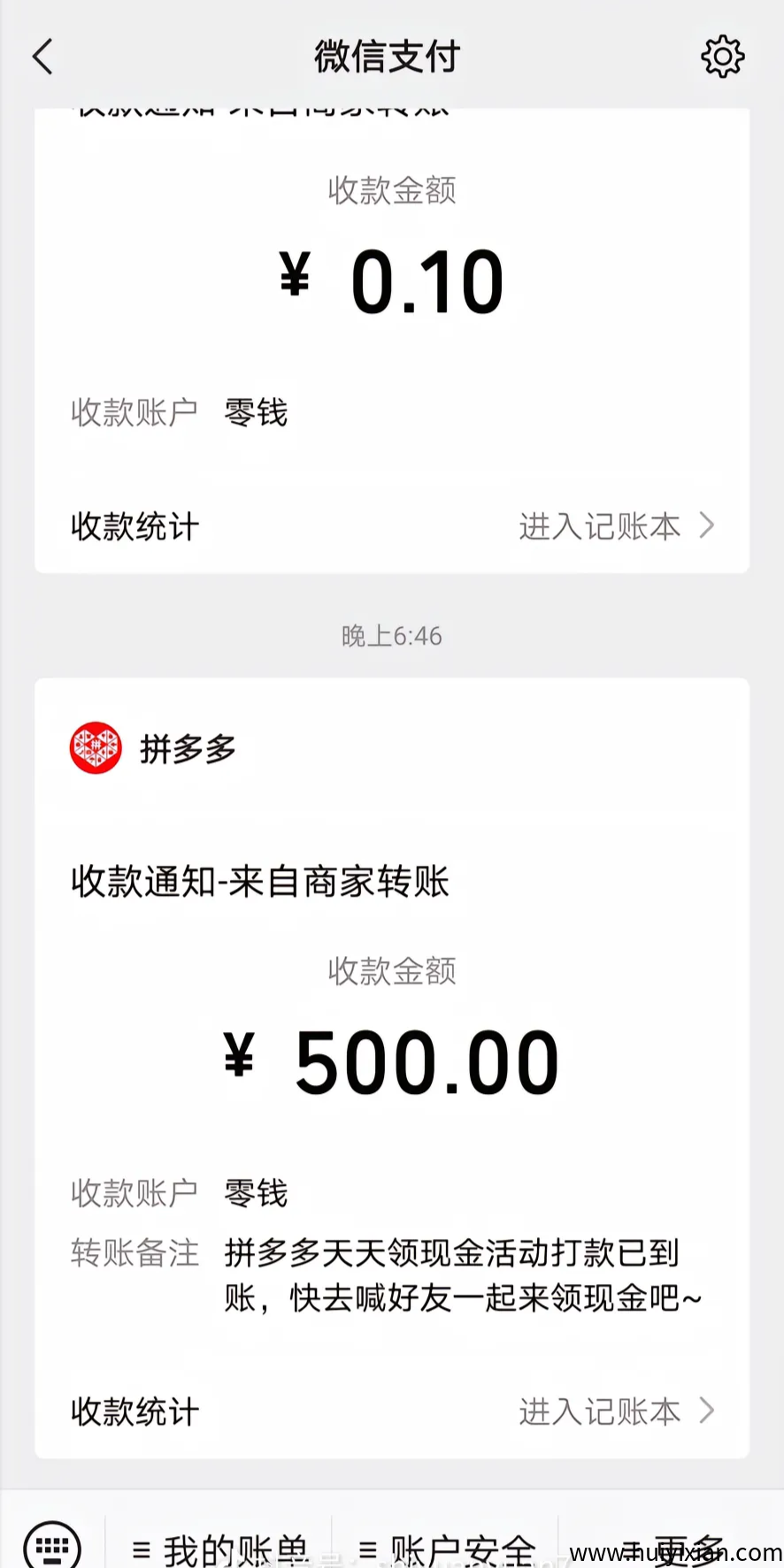Open the 更多 menu
Image resolution: width=784 pixels, height=1568 pixels.
(673, 1548)
